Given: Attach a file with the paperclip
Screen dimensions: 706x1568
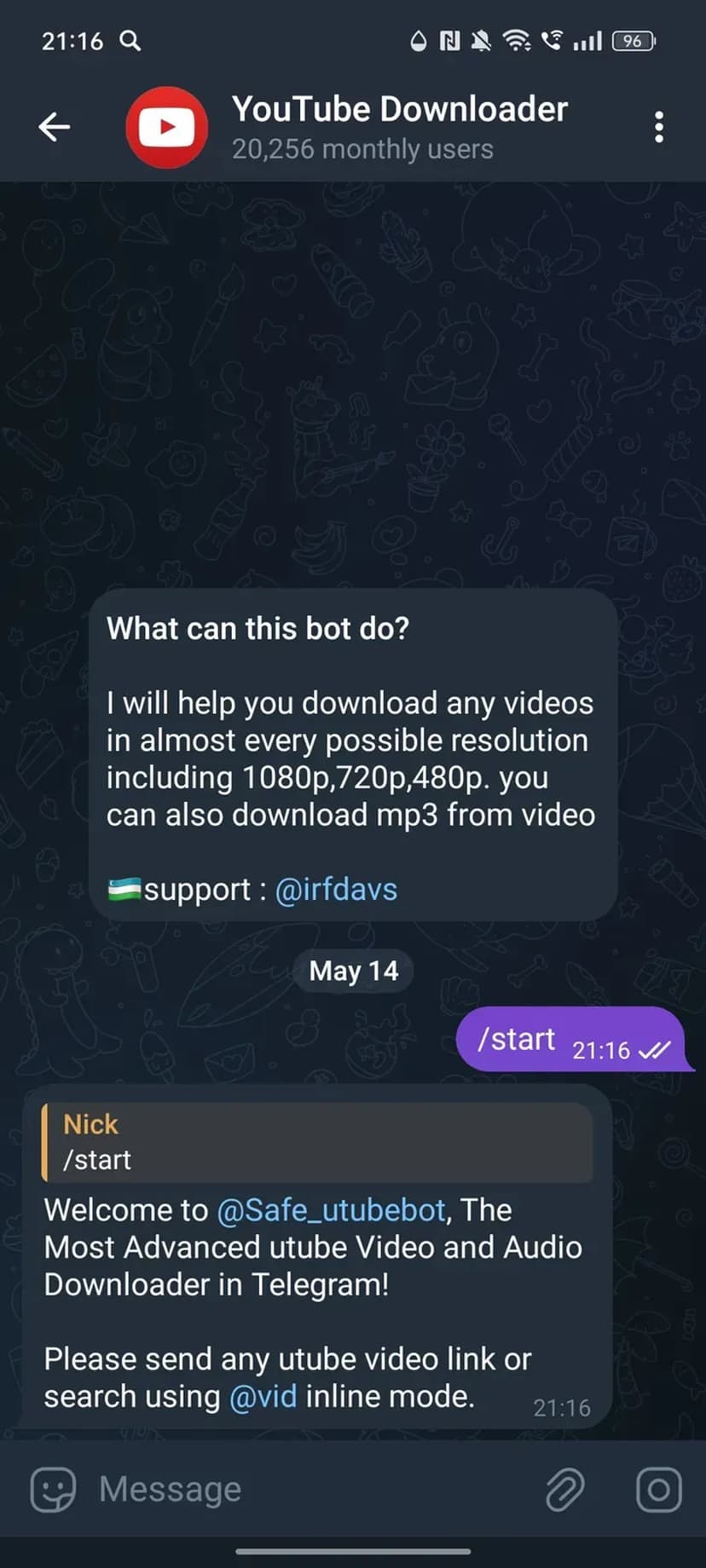Looking at the screenshot, I should pyautogui.click(x=564, y=1490).
